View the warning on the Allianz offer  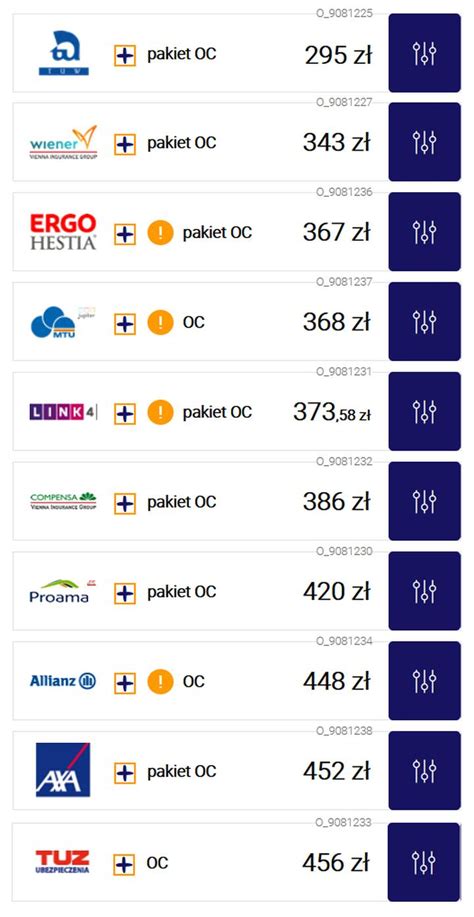[x=160, y=682]
